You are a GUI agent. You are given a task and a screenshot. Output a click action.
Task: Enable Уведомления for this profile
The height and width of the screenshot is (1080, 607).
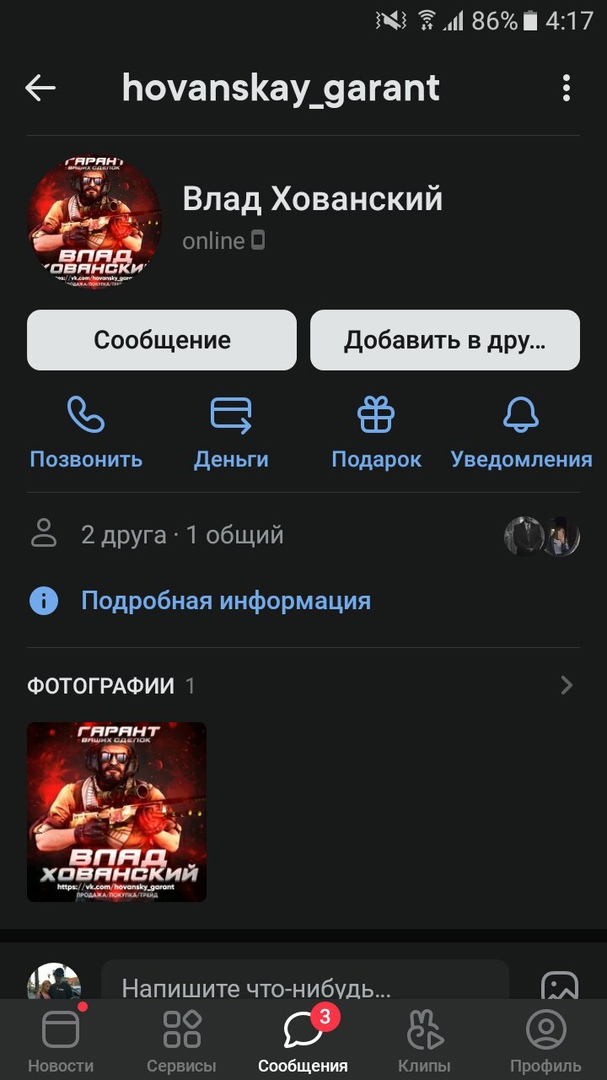click(x=521, y=433)
